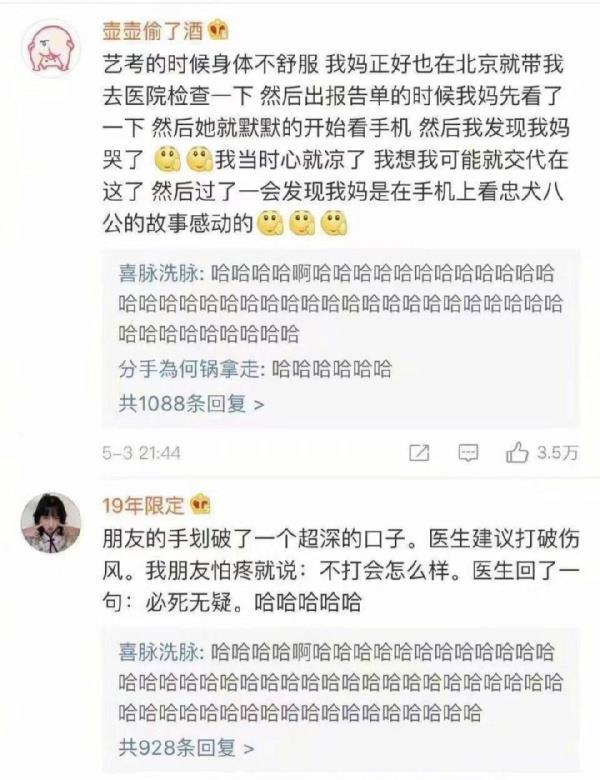Reply to 壶壶偷了酒's comment

(x=467, y=453)
